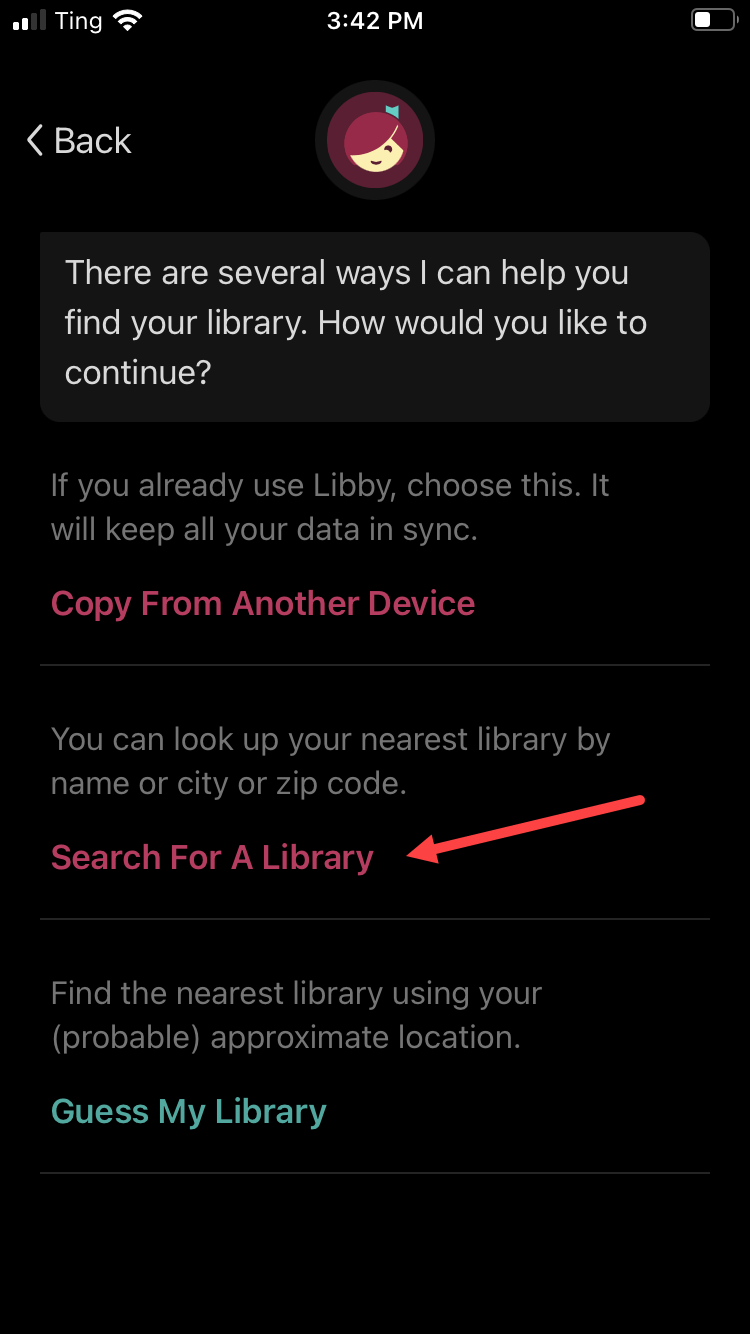The height and width of the screenshot is (1334, 750).
Task: Tap the Libby avatar icon
Action: tap(375, 140)
